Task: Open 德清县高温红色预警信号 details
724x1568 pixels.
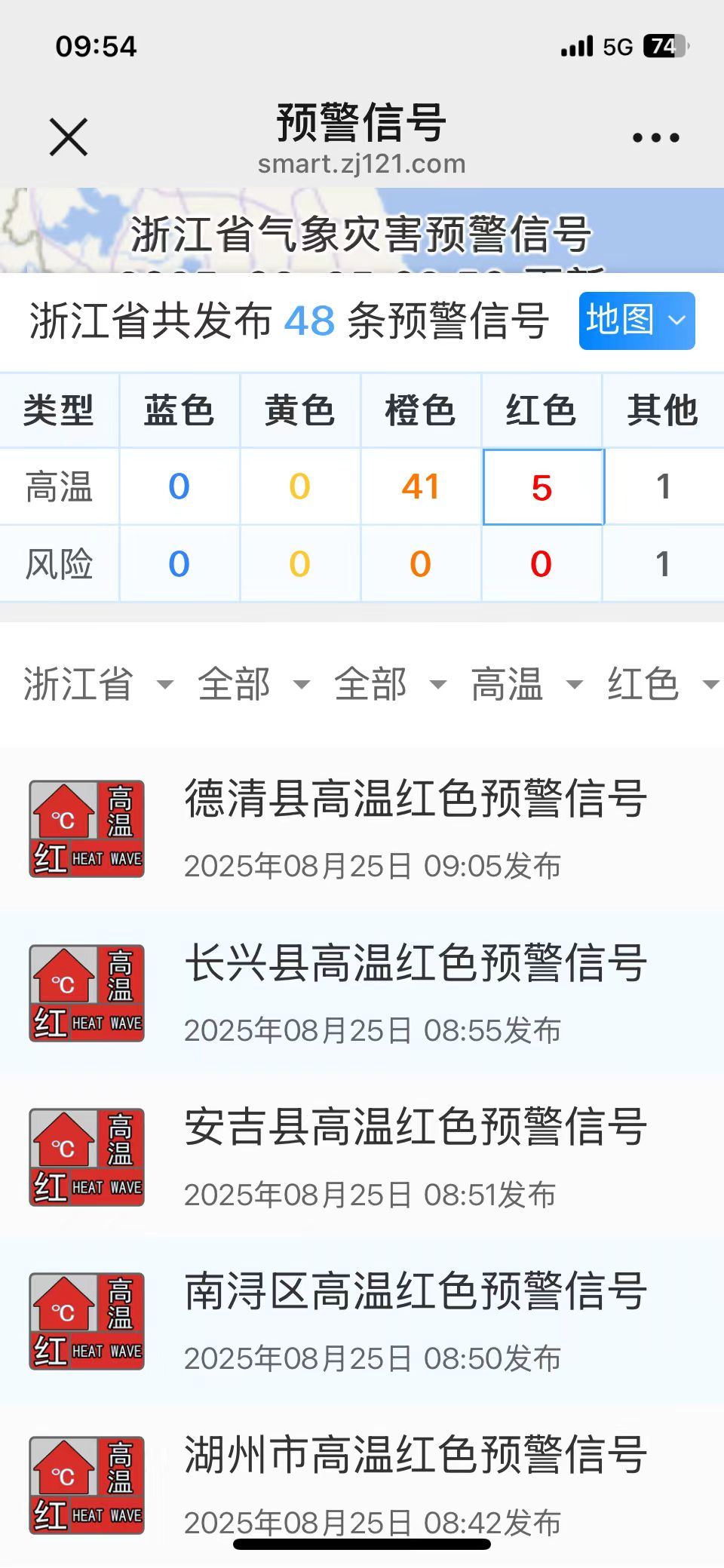Action: tap(415, 829)
